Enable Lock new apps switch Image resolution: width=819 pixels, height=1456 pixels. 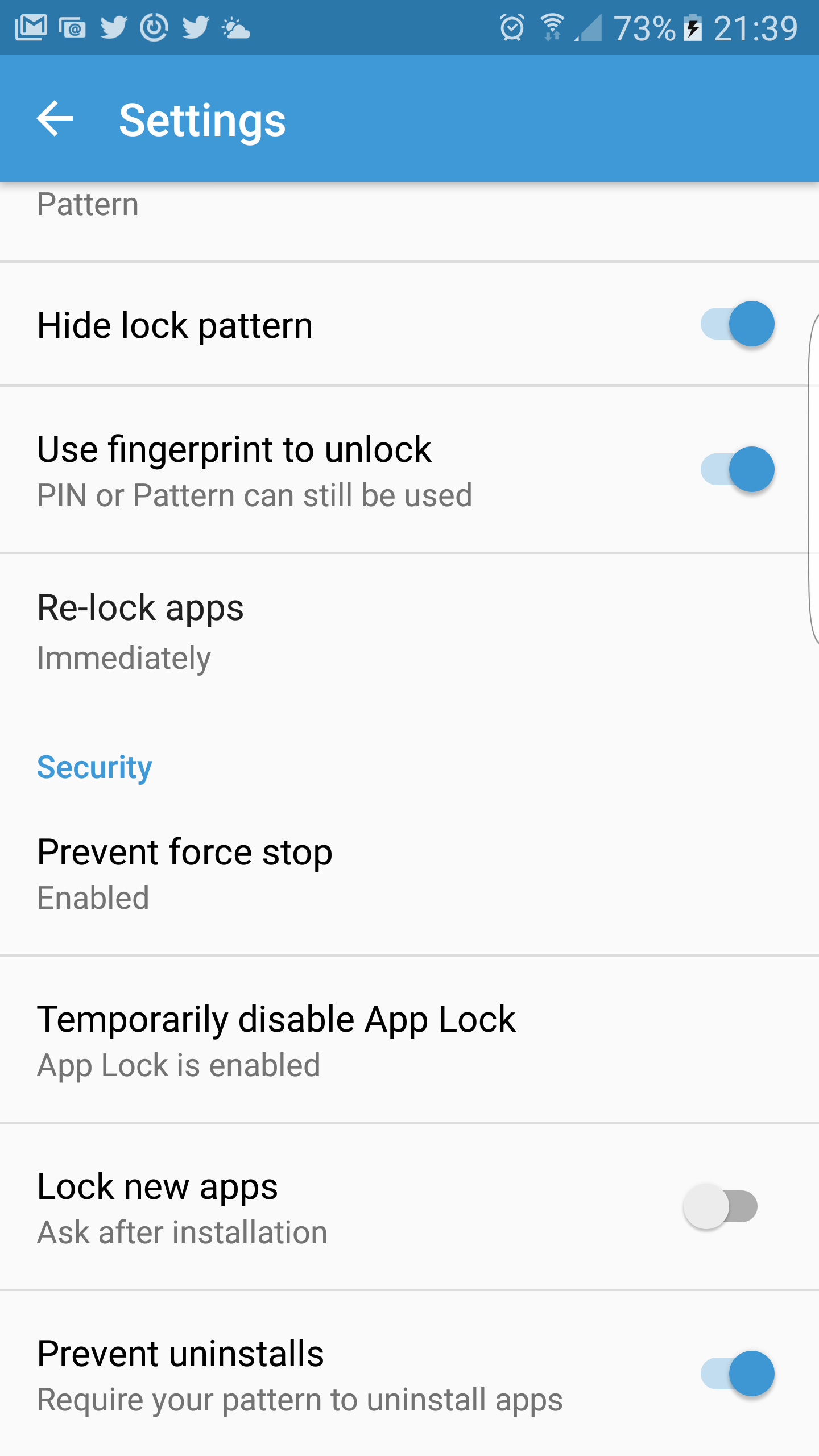point(720,1206)
